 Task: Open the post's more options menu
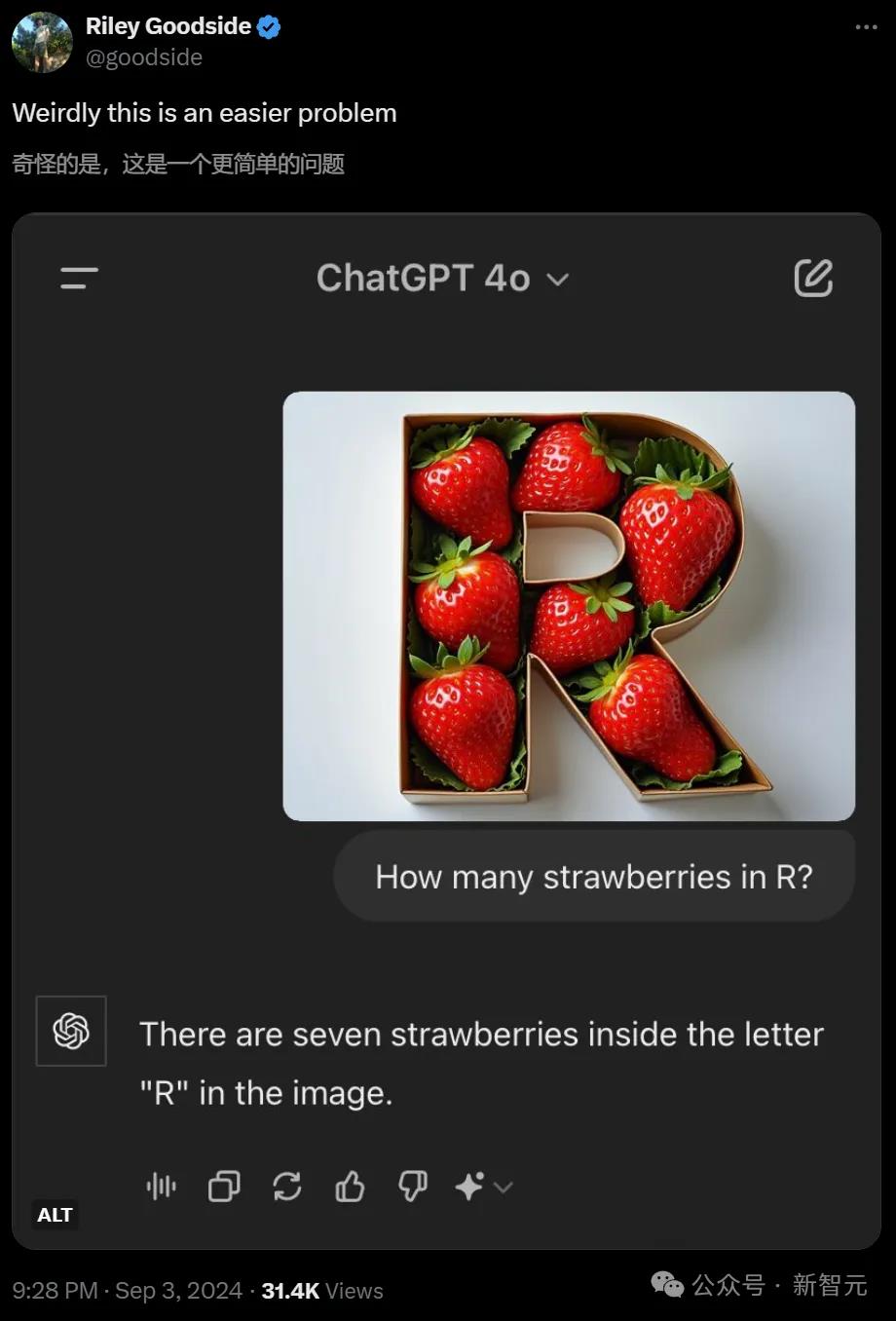tap(866, 27)
